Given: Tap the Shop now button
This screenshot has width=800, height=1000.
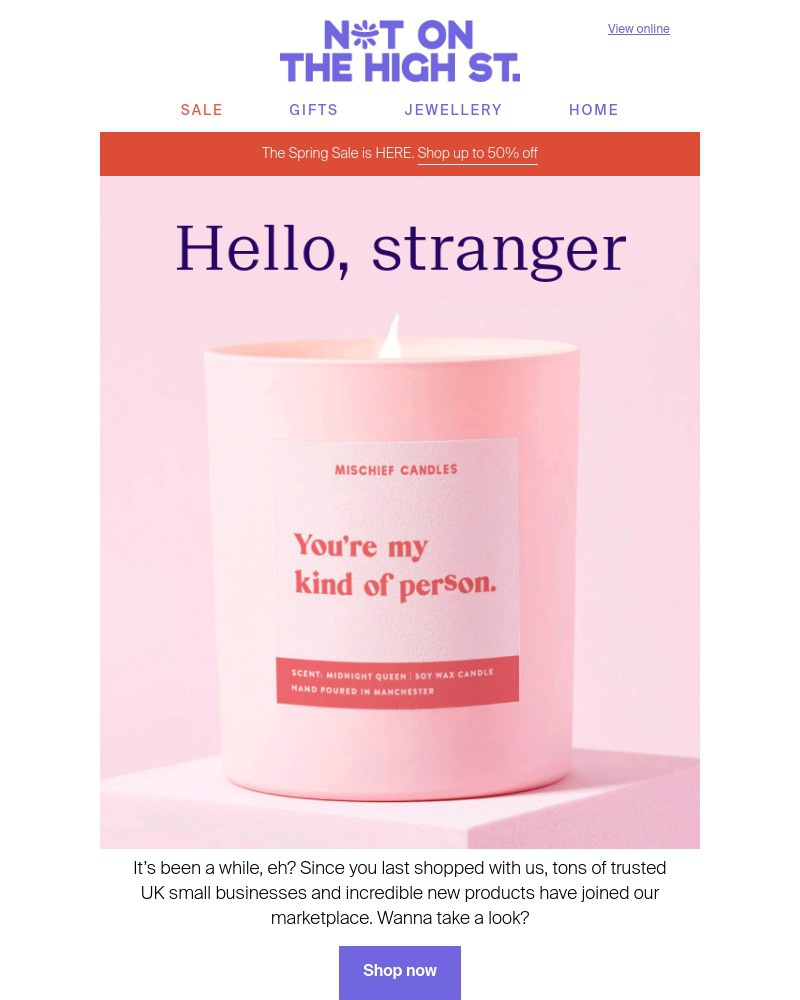Looking at the screenshot, I should (x=400, y=971).
